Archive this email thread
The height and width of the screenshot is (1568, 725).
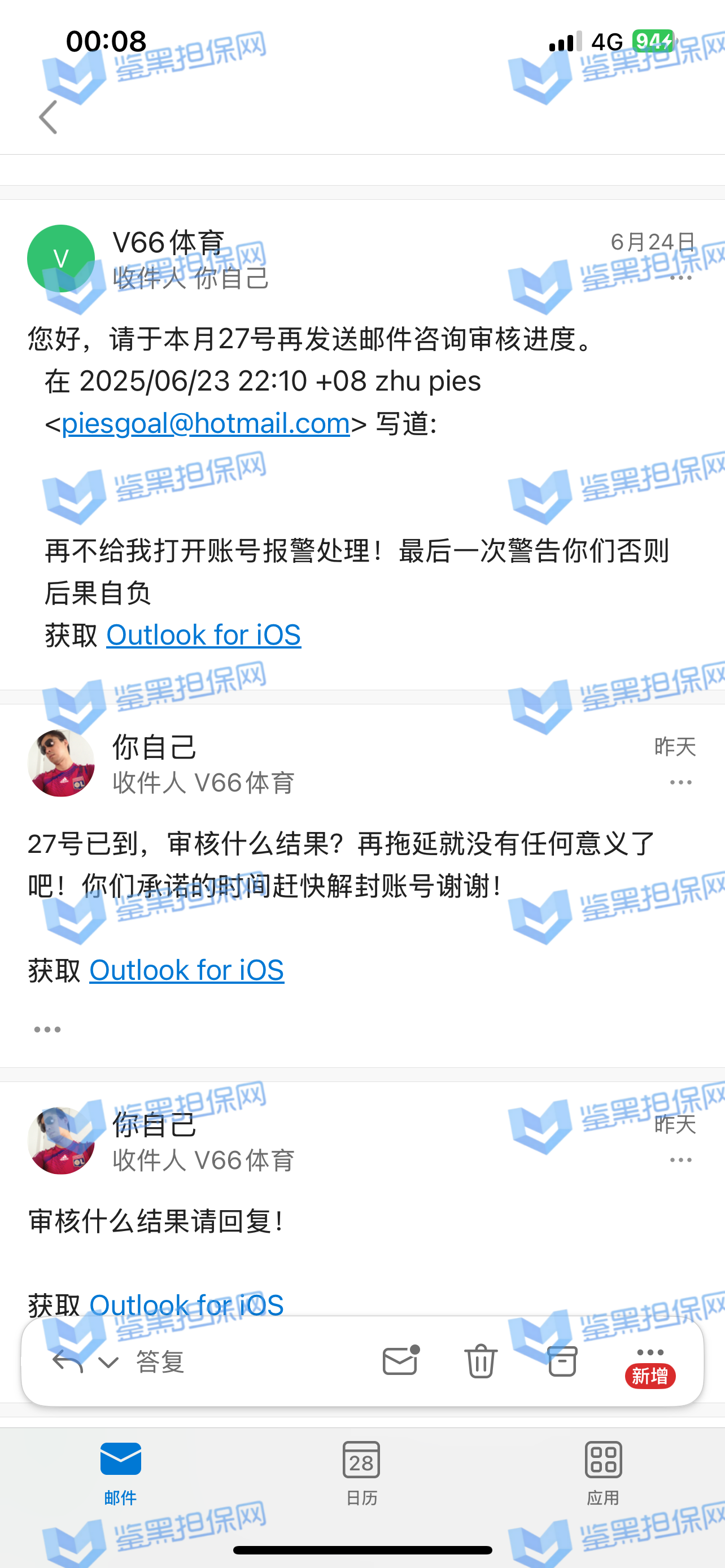[x=562, y=1360]
